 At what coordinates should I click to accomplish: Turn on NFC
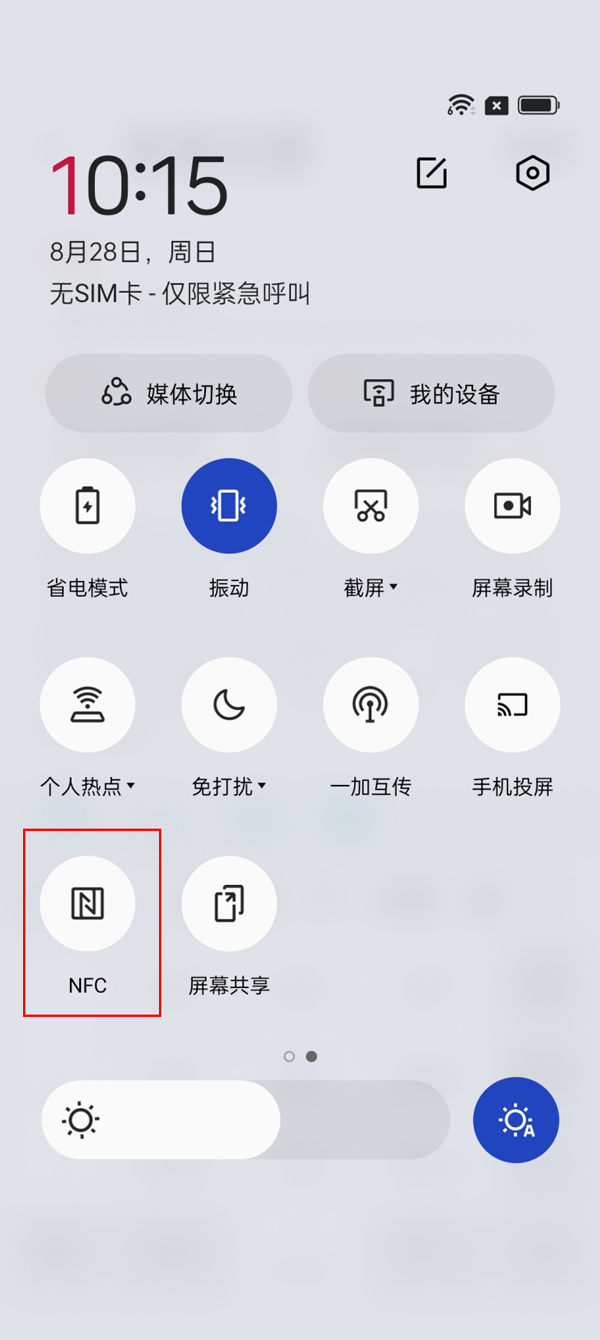click(x=87, y=904)
